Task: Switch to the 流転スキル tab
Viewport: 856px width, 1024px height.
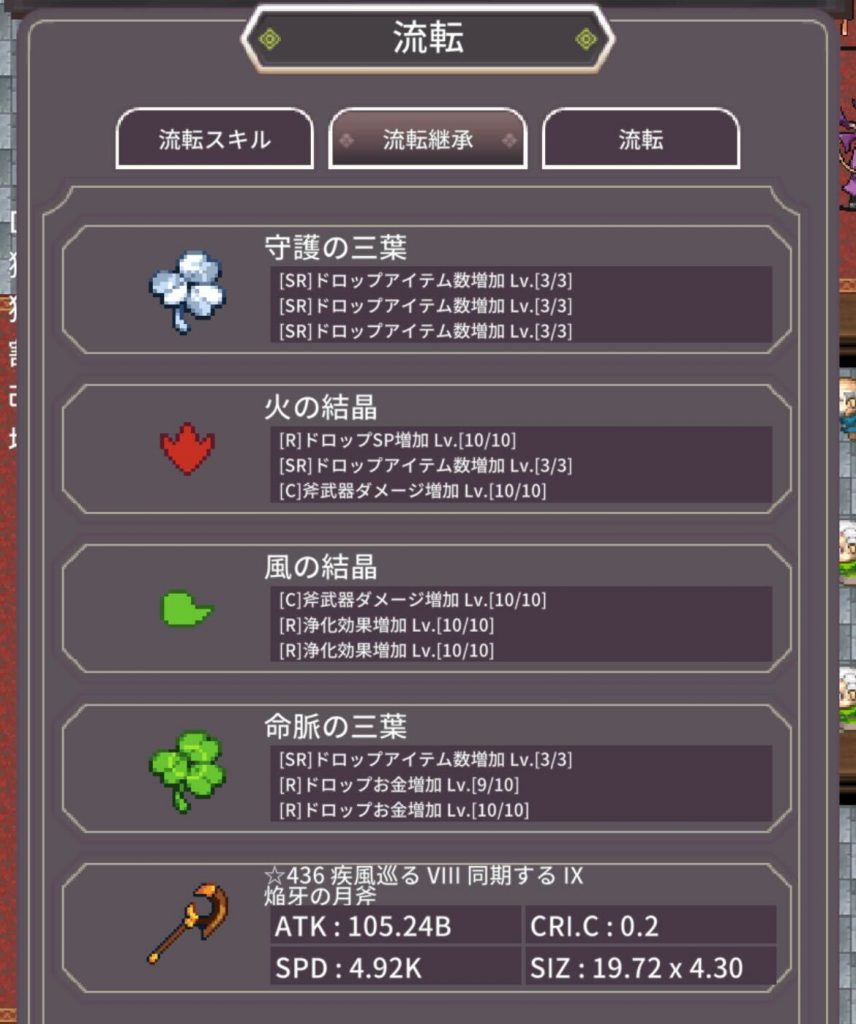Action: [x=214, y=139]
